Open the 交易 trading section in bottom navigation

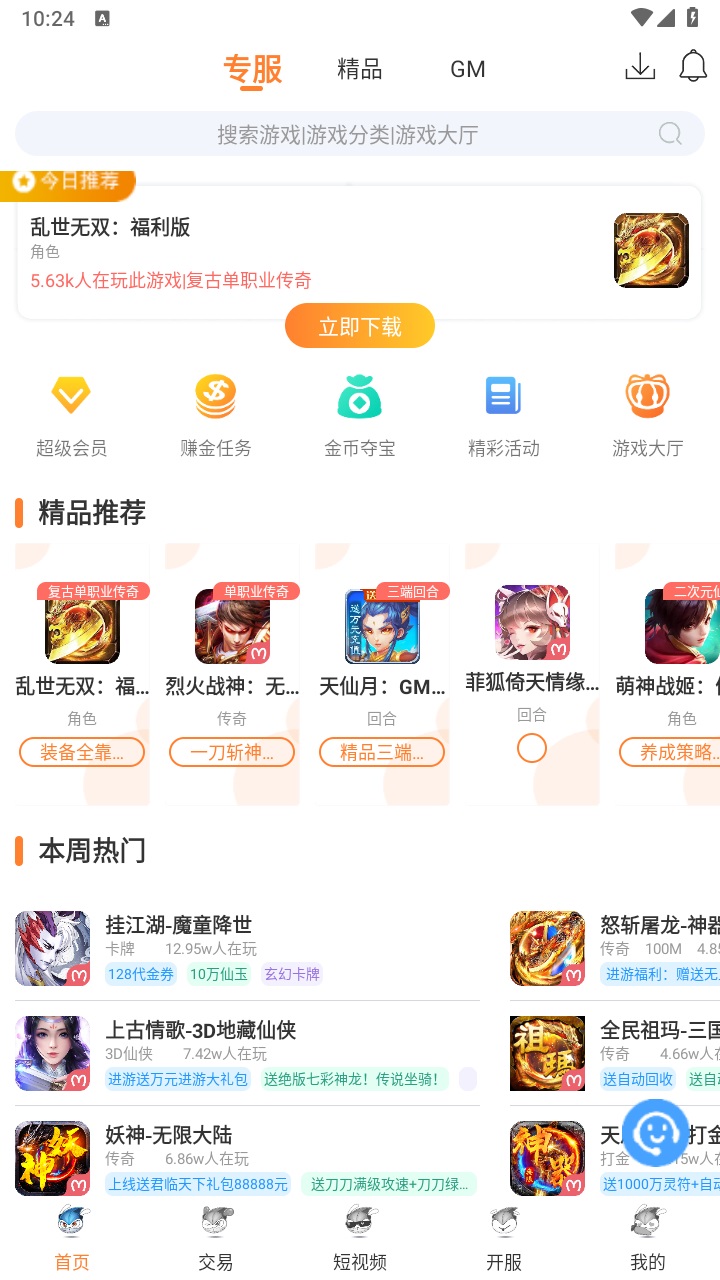click(x=215, y=1240)
